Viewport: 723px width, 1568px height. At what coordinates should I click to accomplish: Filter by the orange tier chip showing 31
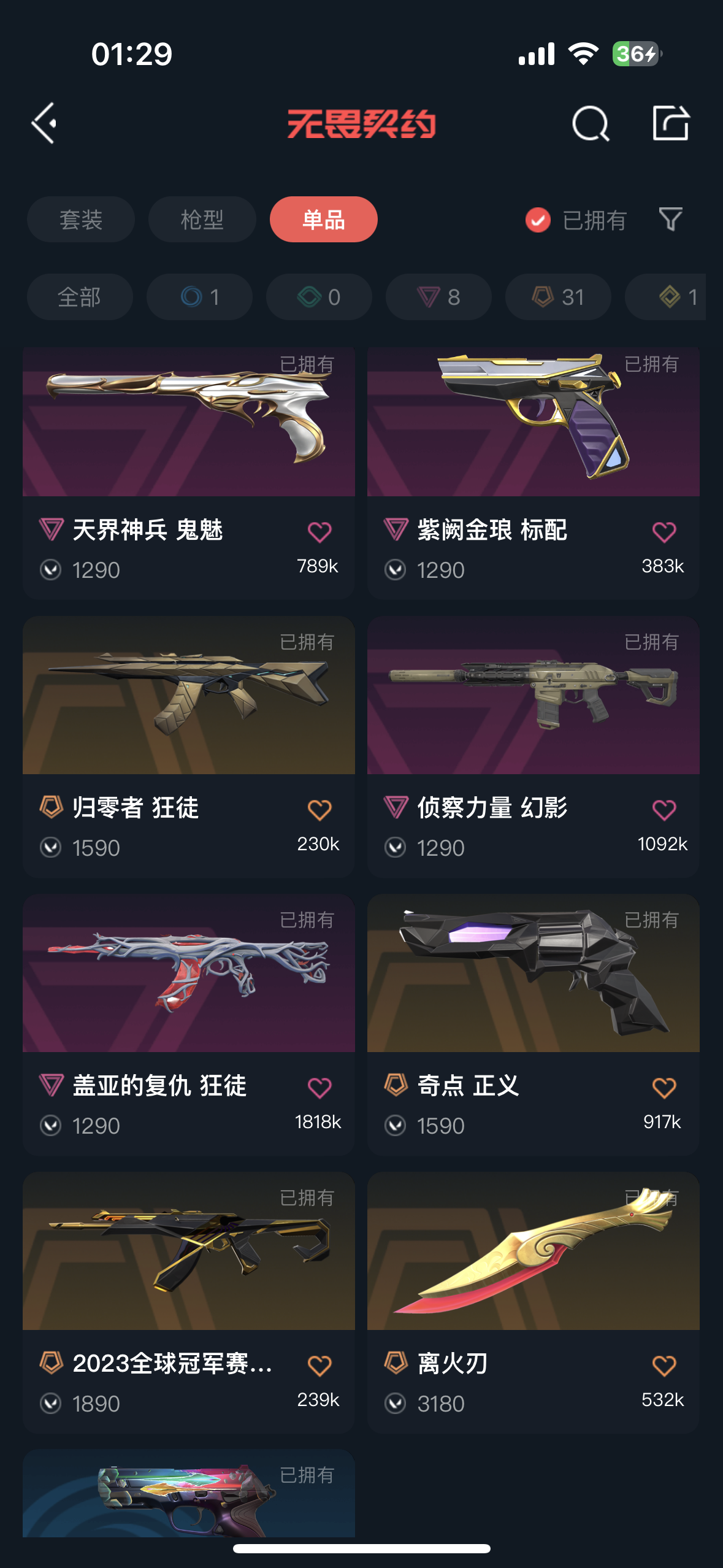pyautogui.click(x=558, y=297)
